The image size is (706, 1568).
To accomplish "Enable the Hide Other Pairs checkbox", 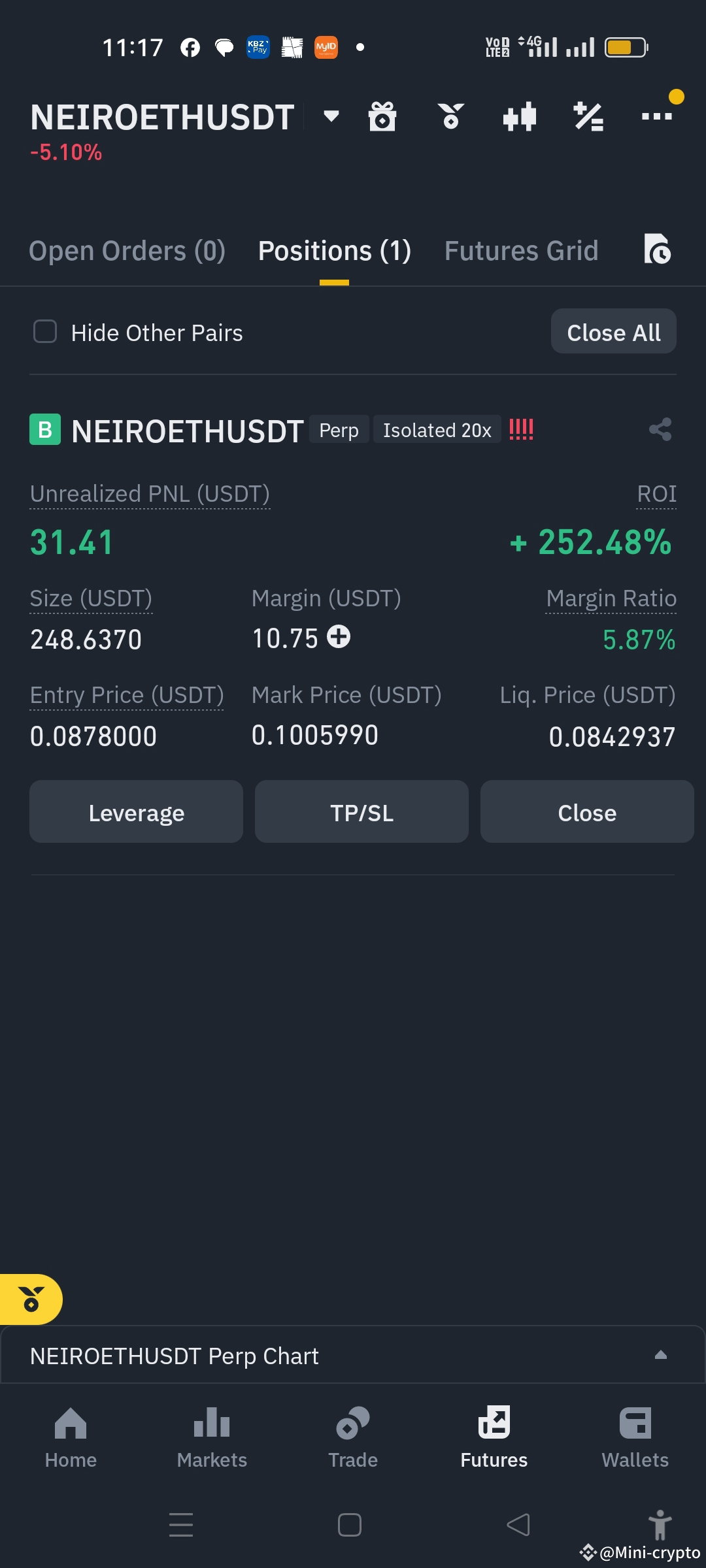I will pos(44,332).
